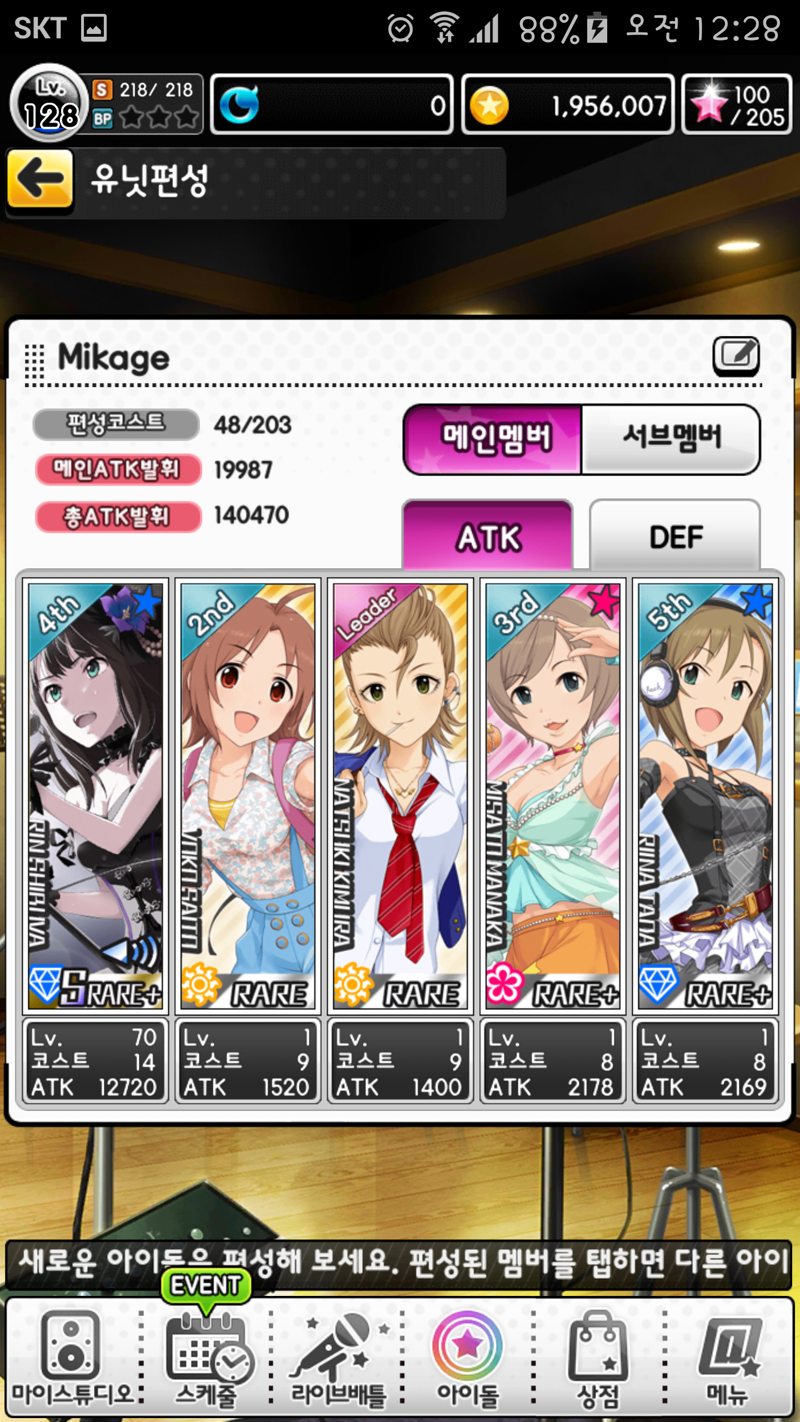The width and height of the screenshot is (800, 1422).
Task: Switch to the 서브멤버 tab
Action: (x=671, y=438)
